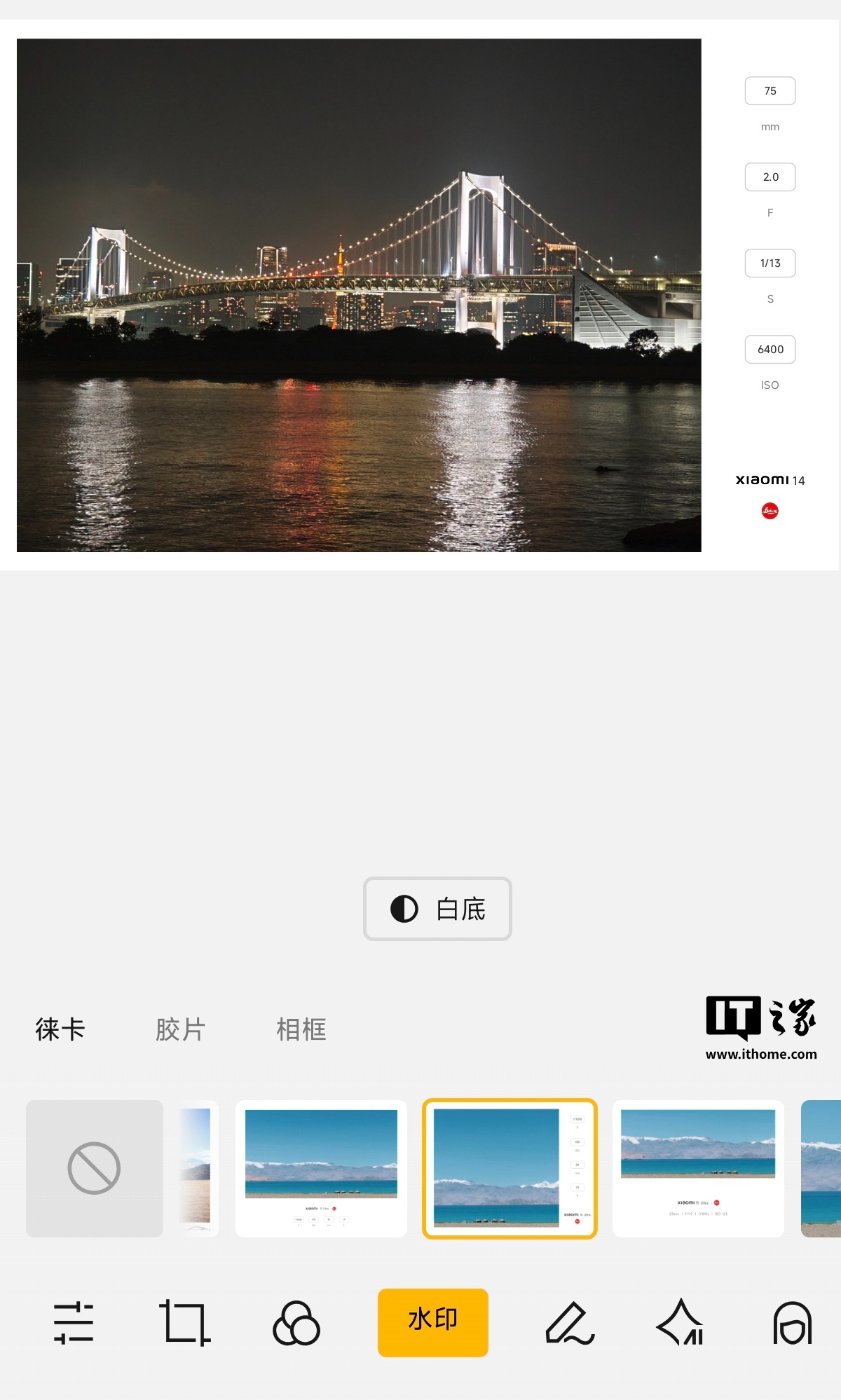Toggle the 白底 white background option
Viewport: 841px width, 1400px height.
(x=437, y=909)
